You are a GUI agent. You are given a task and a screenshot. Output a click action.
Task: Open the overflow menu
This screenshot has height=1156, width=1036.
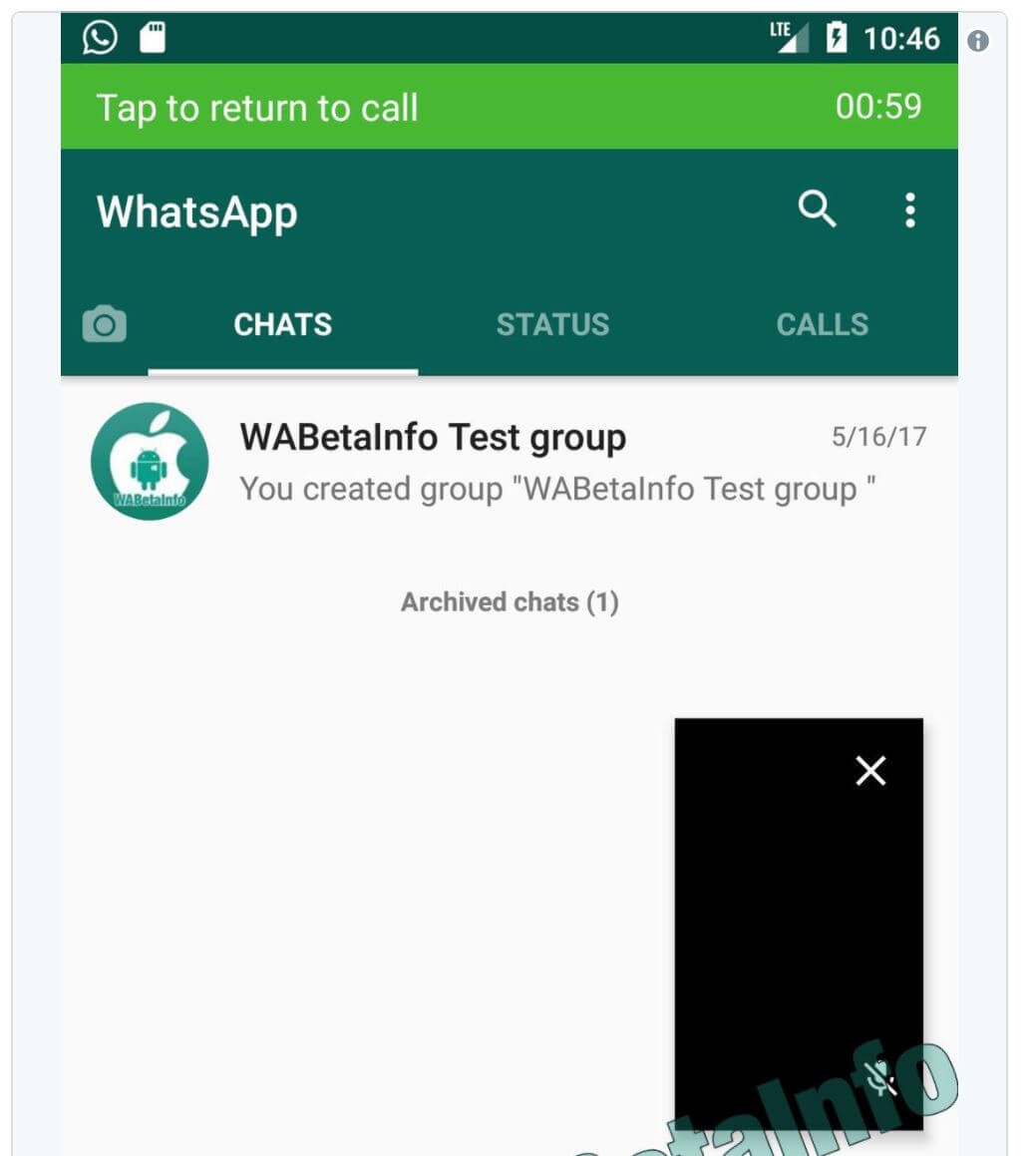click(x=909, y=210)
